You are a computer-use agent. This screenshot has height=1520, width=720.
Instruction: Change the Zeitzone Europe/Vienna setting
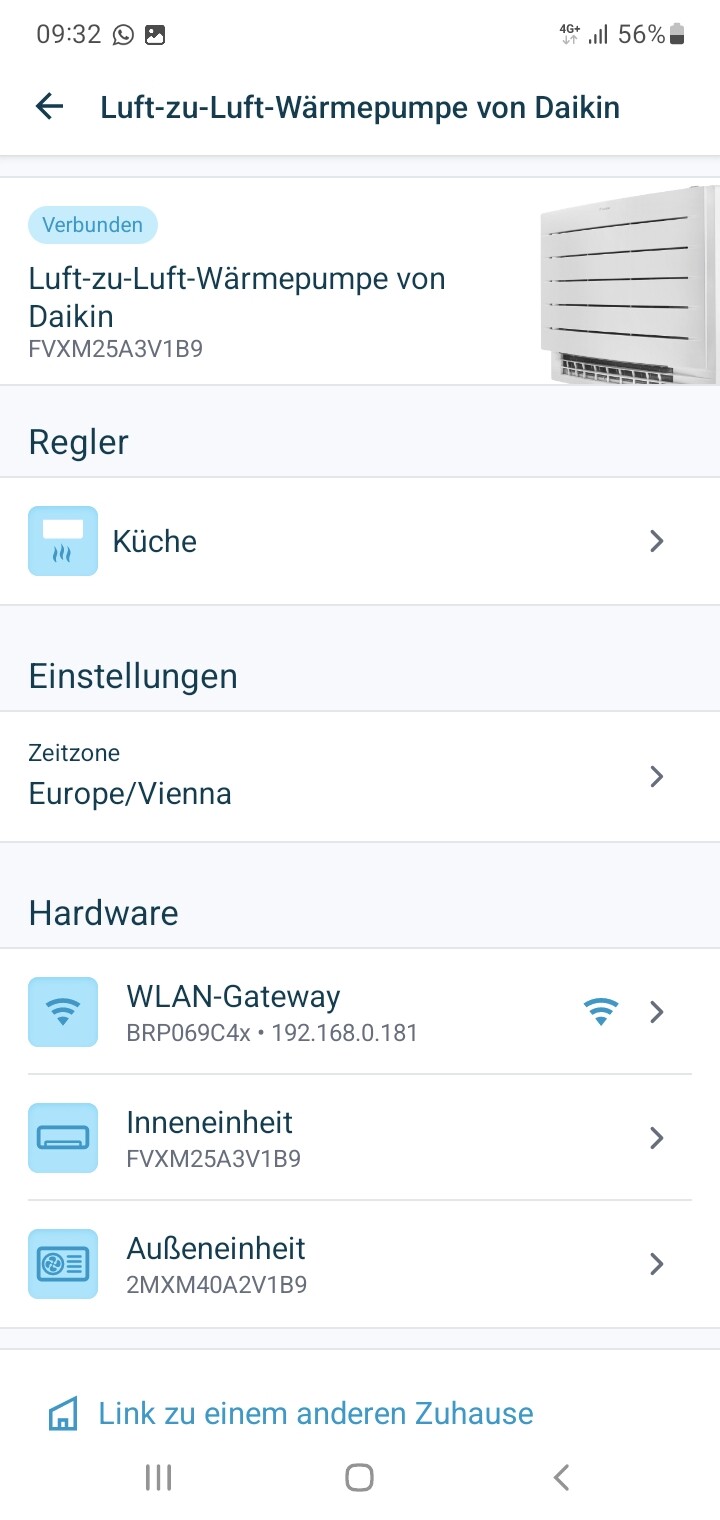360,777
